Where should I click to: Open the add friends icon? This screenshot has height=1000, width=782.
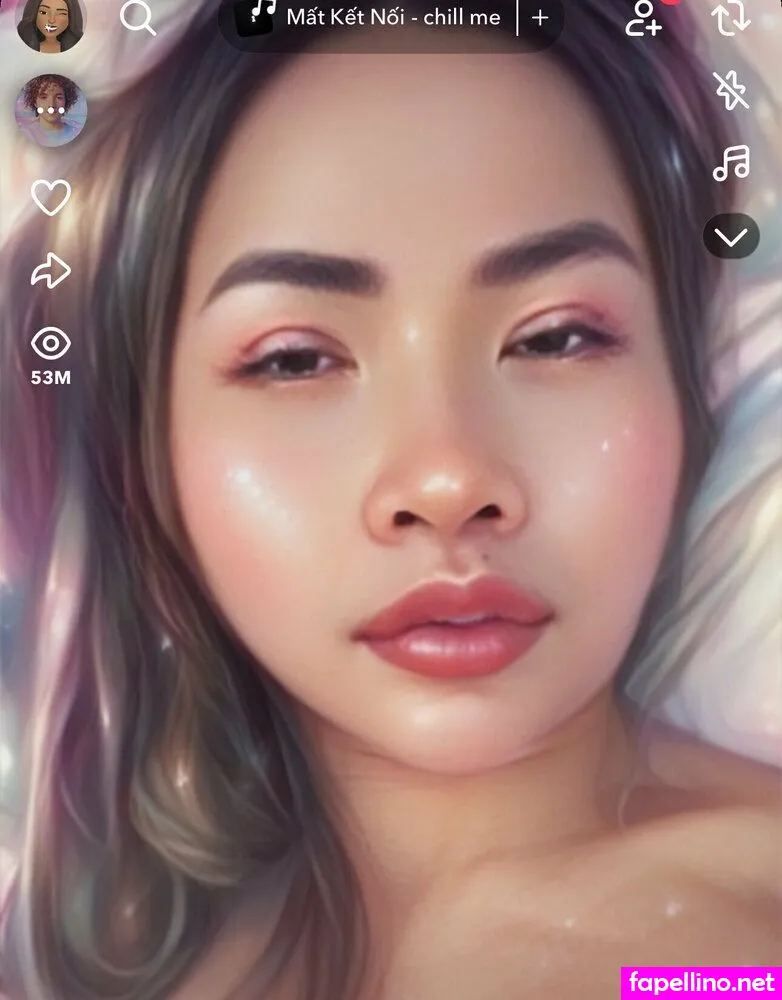(x=643, y=17)
